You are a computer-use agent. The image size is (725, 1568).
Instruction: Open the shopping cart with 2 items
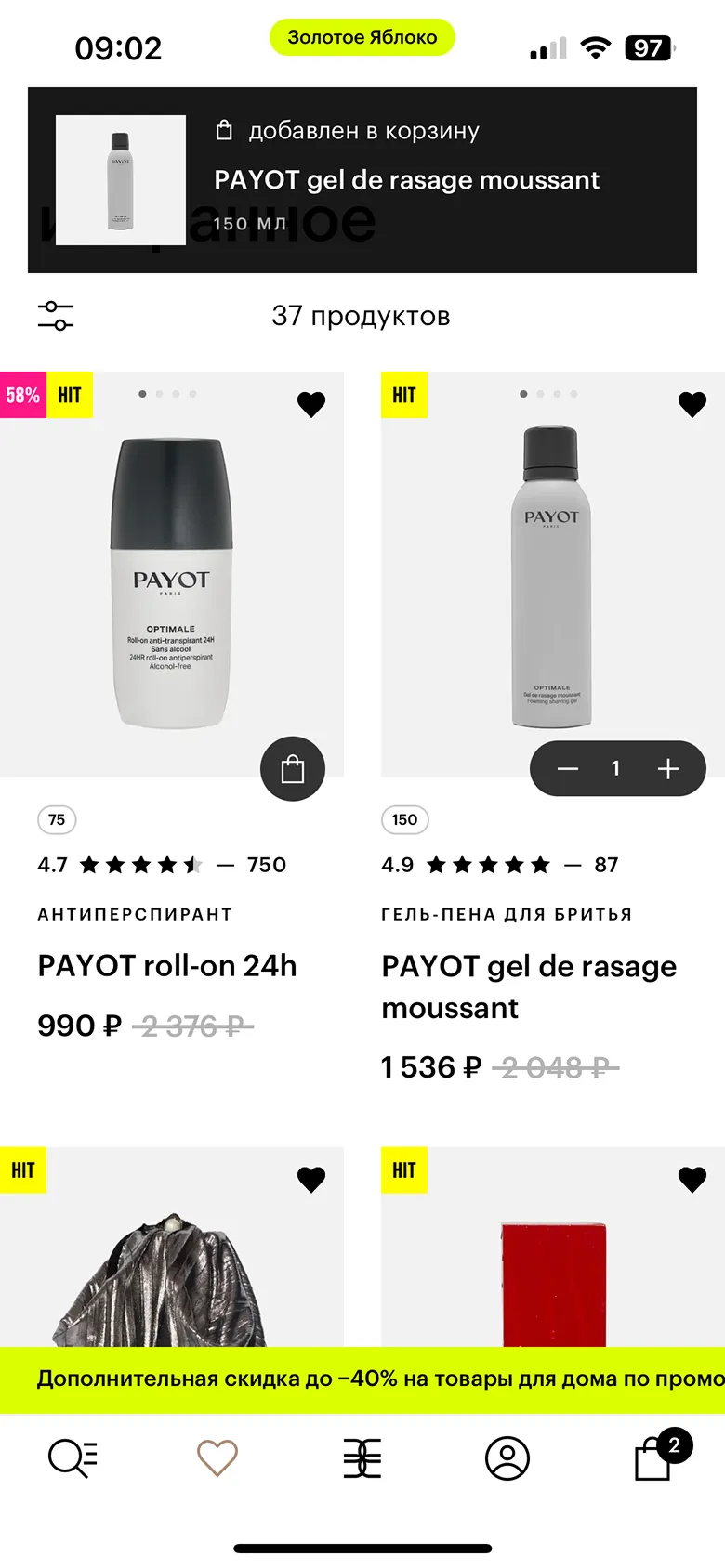(x=654, y=1458)
